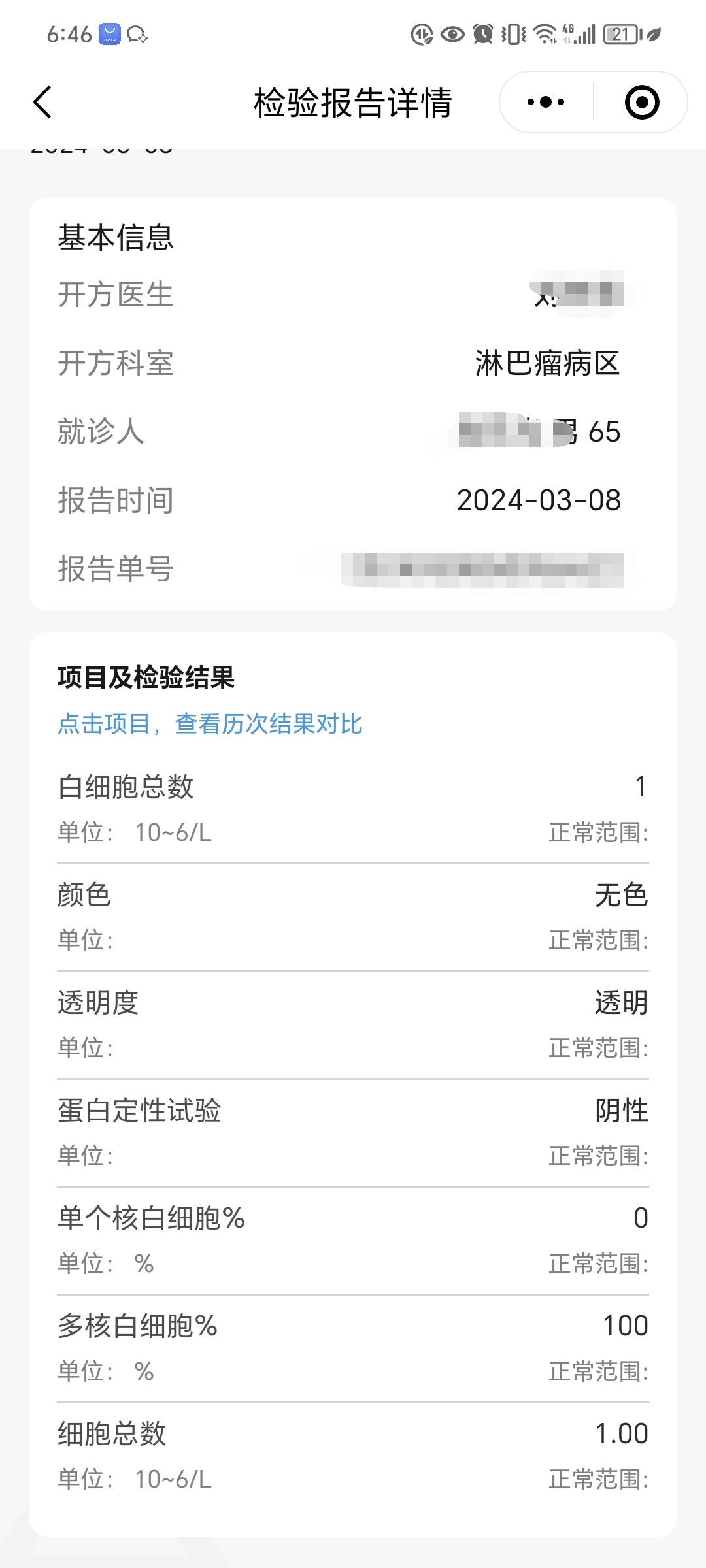Go back using the top-left arrow
Image resolution: width=706 pixels, height=1568 pixels.
point(42,103)
